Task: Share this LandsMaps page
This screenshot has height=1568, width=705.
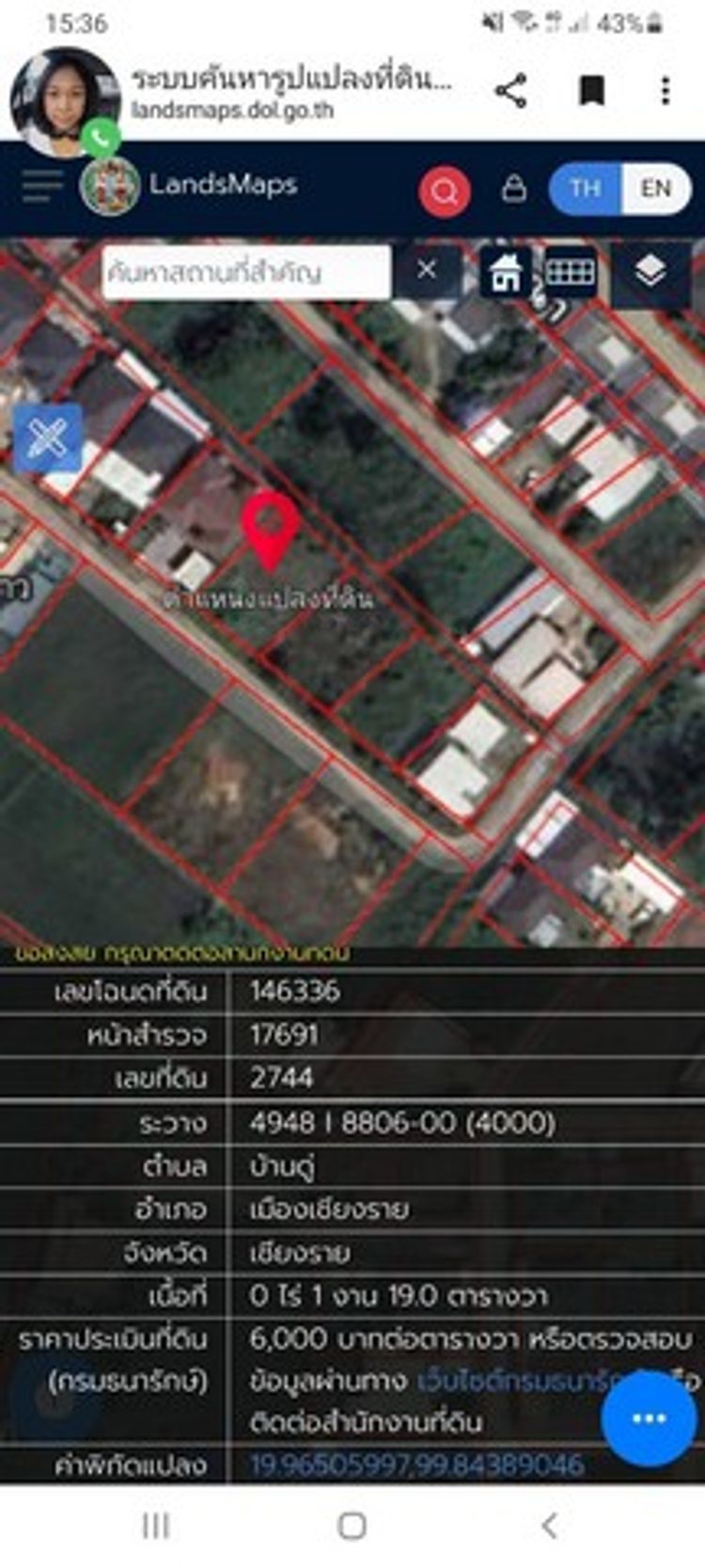Action: click(x=510, y=91)
